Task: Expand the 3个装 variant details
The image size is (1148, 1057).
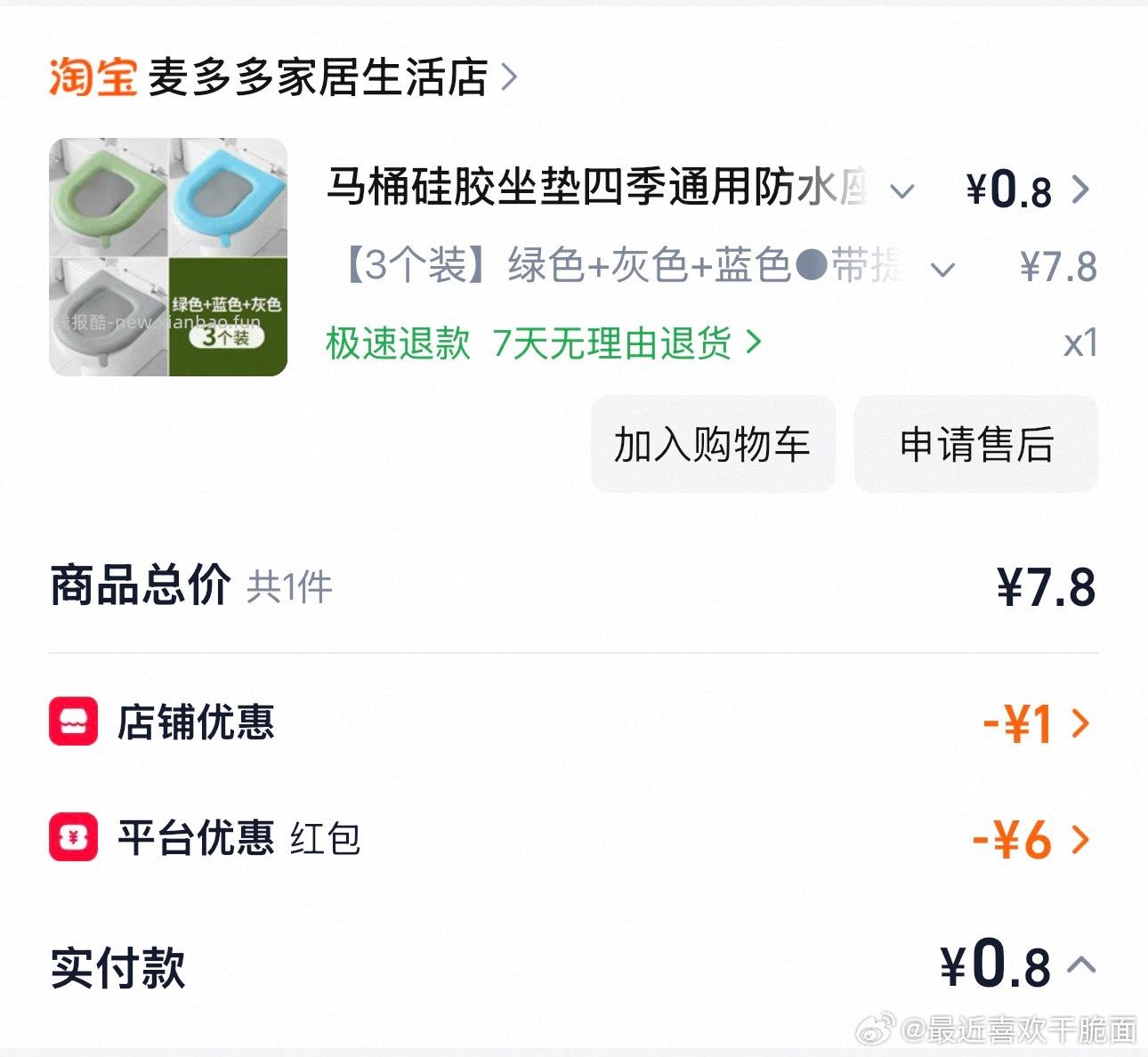Action: tap(942, 269)
